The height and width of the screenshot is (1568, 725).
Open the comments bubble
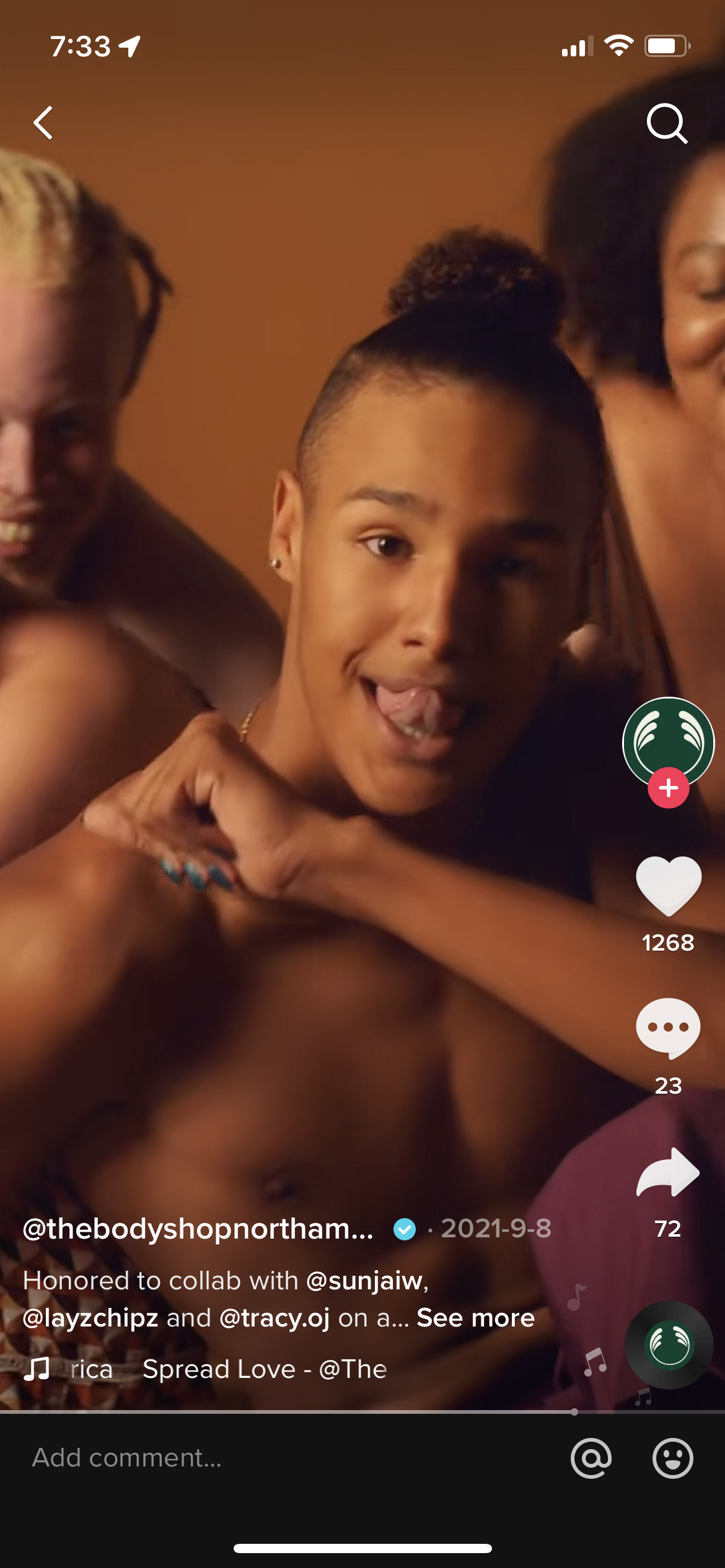click(668, 1028)
